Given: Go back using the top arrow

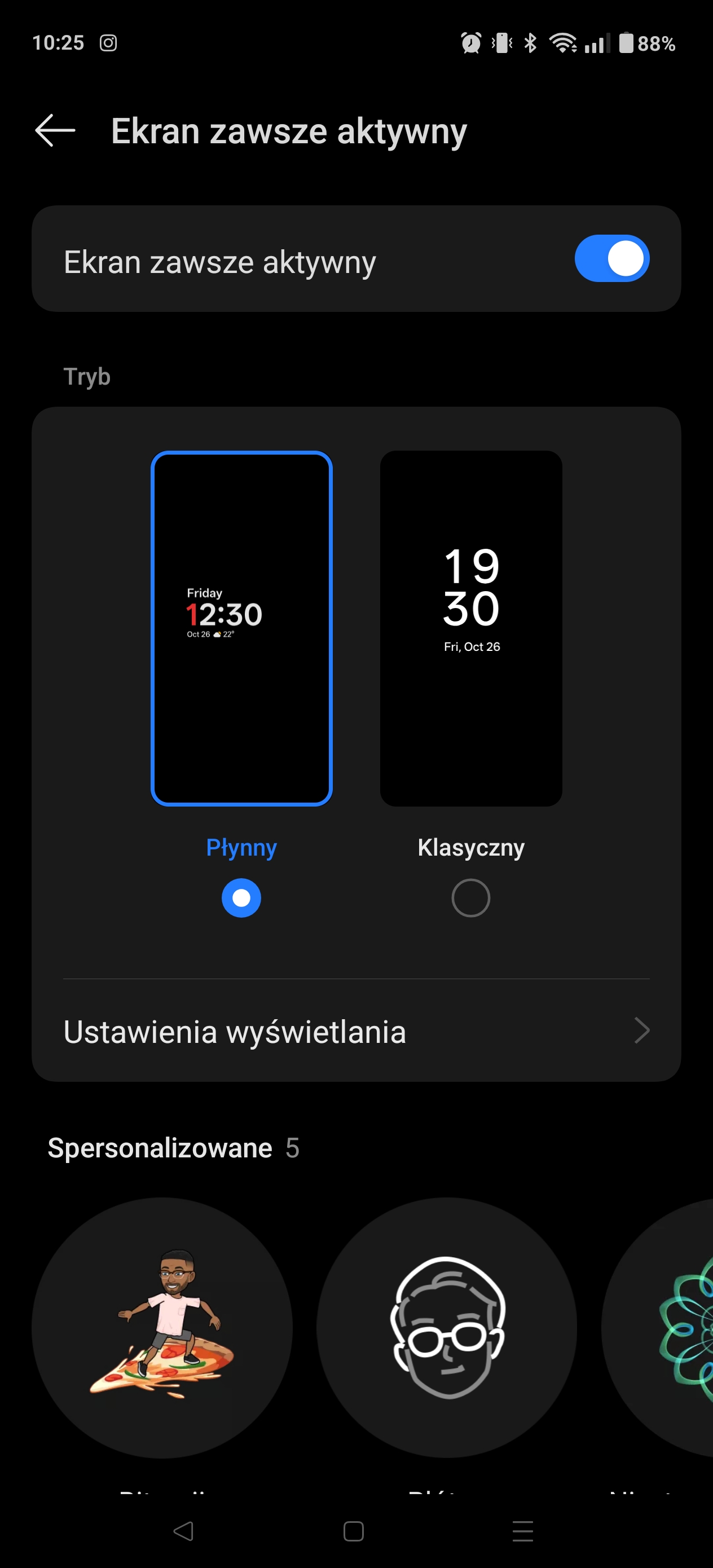Looking at the screenshot, I should (55, 130).
